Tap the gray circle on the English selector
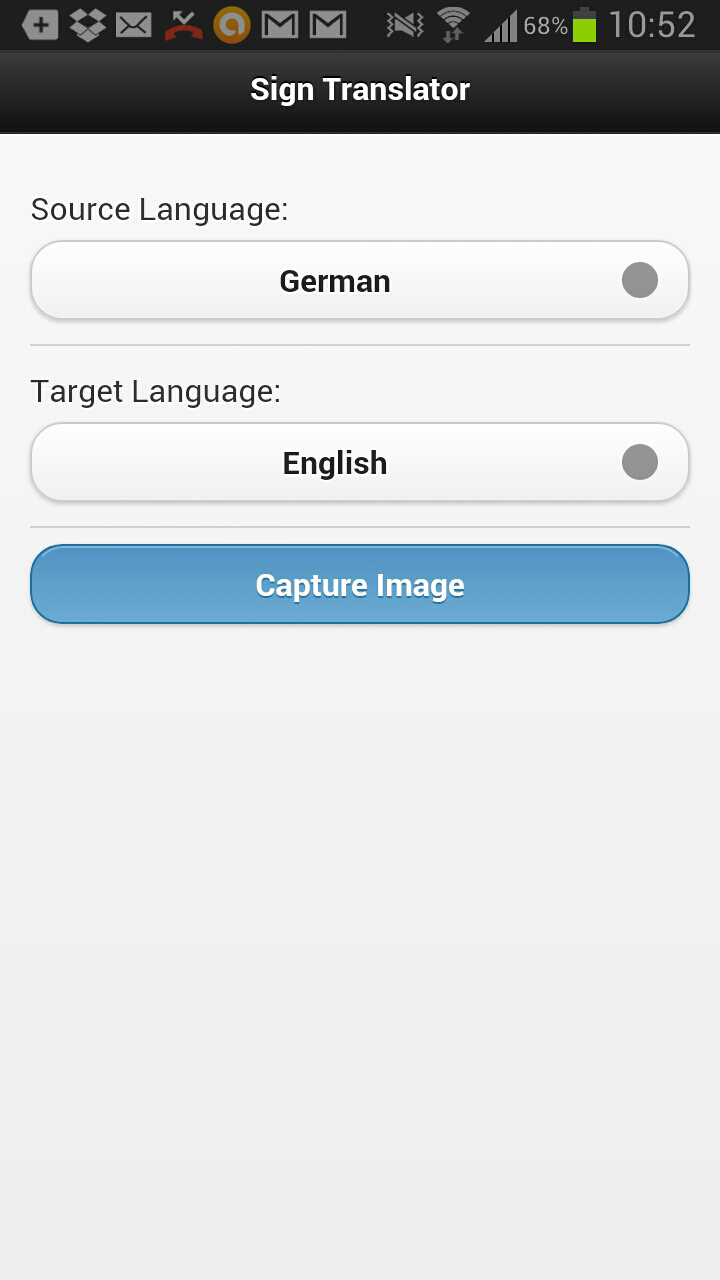The width and height of the screenshot is (720, 1280). tap(639, 462)
